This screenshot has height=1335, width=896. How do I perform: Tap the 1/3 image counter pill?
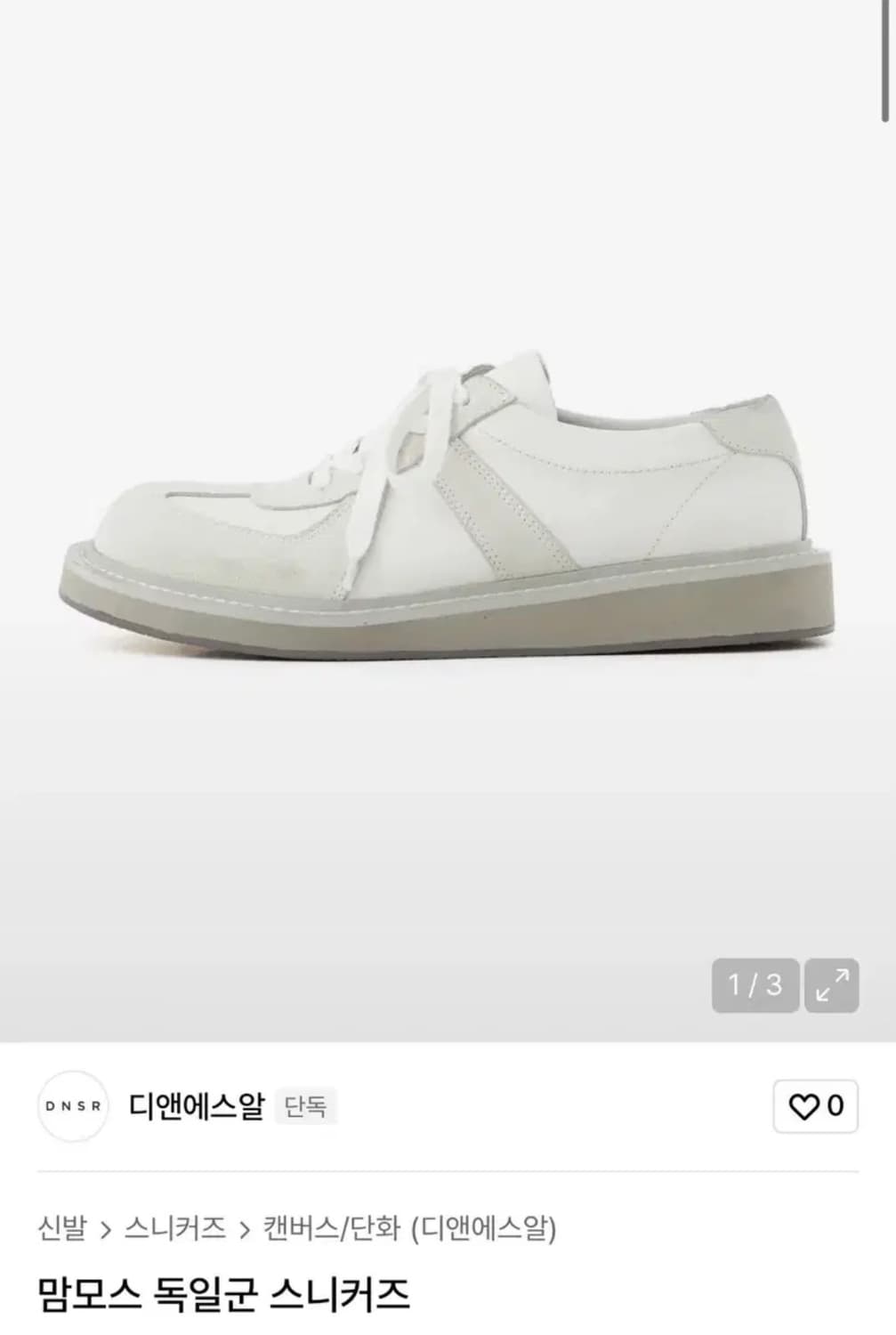(x=754, y=983)
